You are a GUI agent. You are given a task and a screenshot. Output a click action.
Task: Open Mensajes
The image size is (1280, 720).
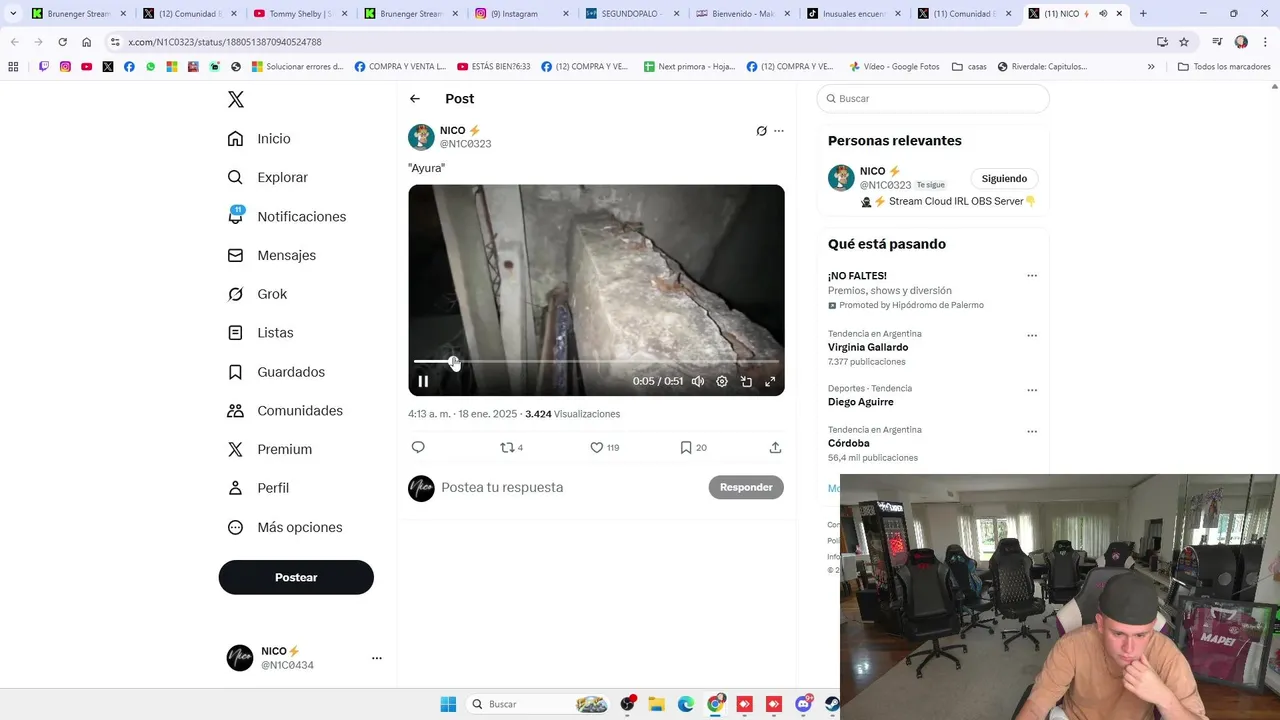(x=286, y=255)
